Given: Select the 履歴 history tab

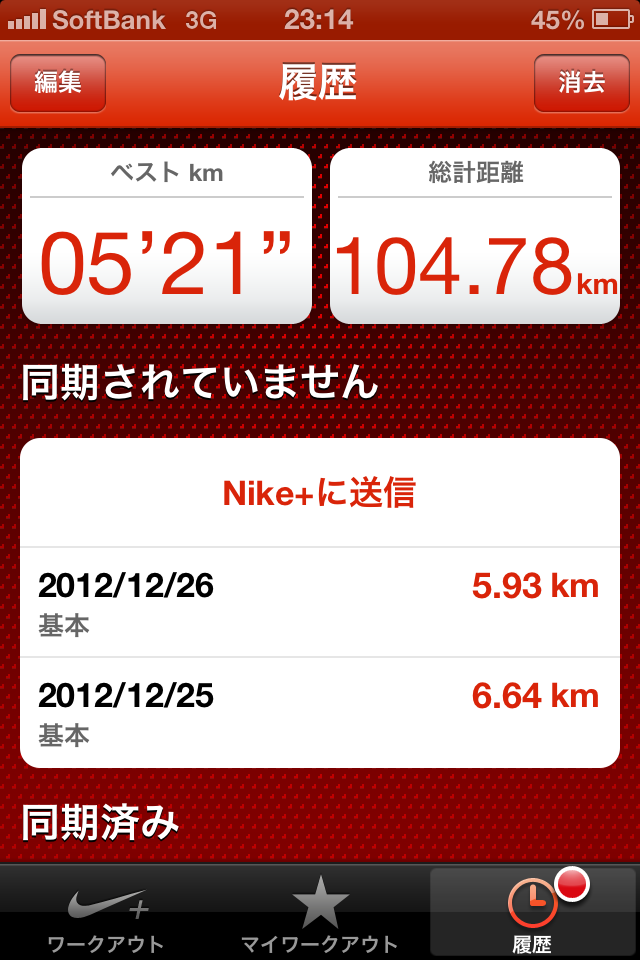Looking at the screenshot, I should pyautogui.click(x=532, y=915).
